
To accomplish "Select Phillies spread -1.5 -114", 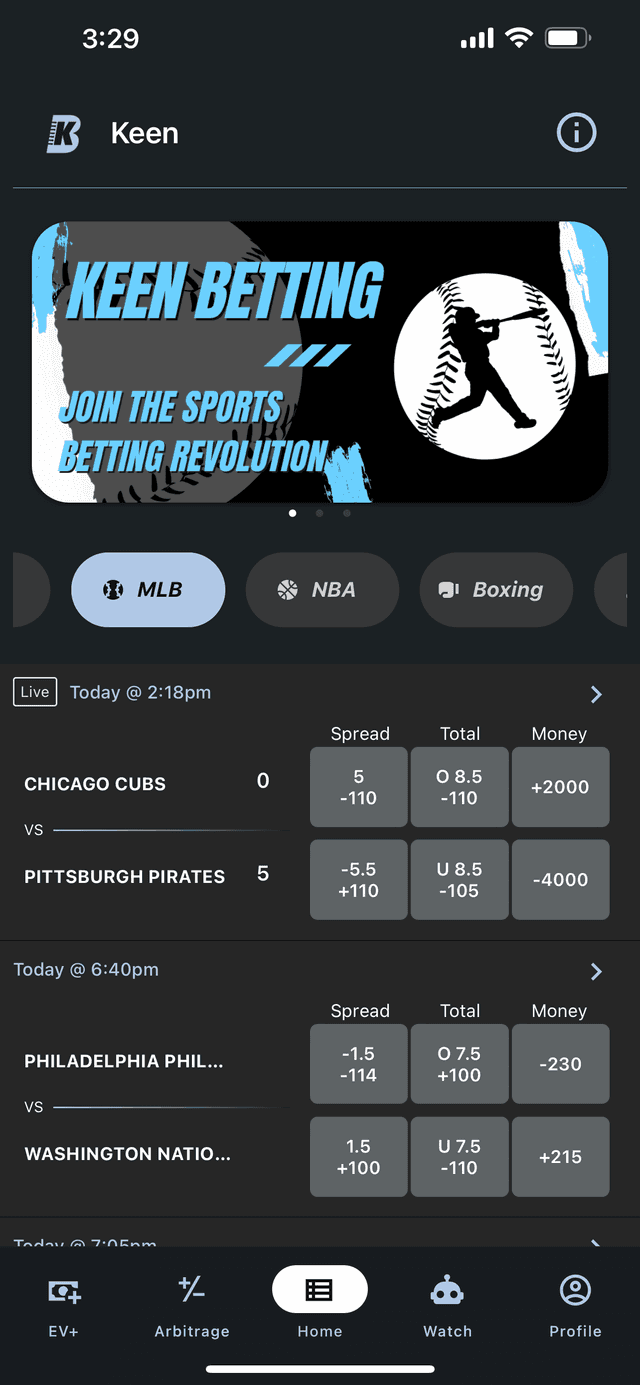I will coord(359,1064).
